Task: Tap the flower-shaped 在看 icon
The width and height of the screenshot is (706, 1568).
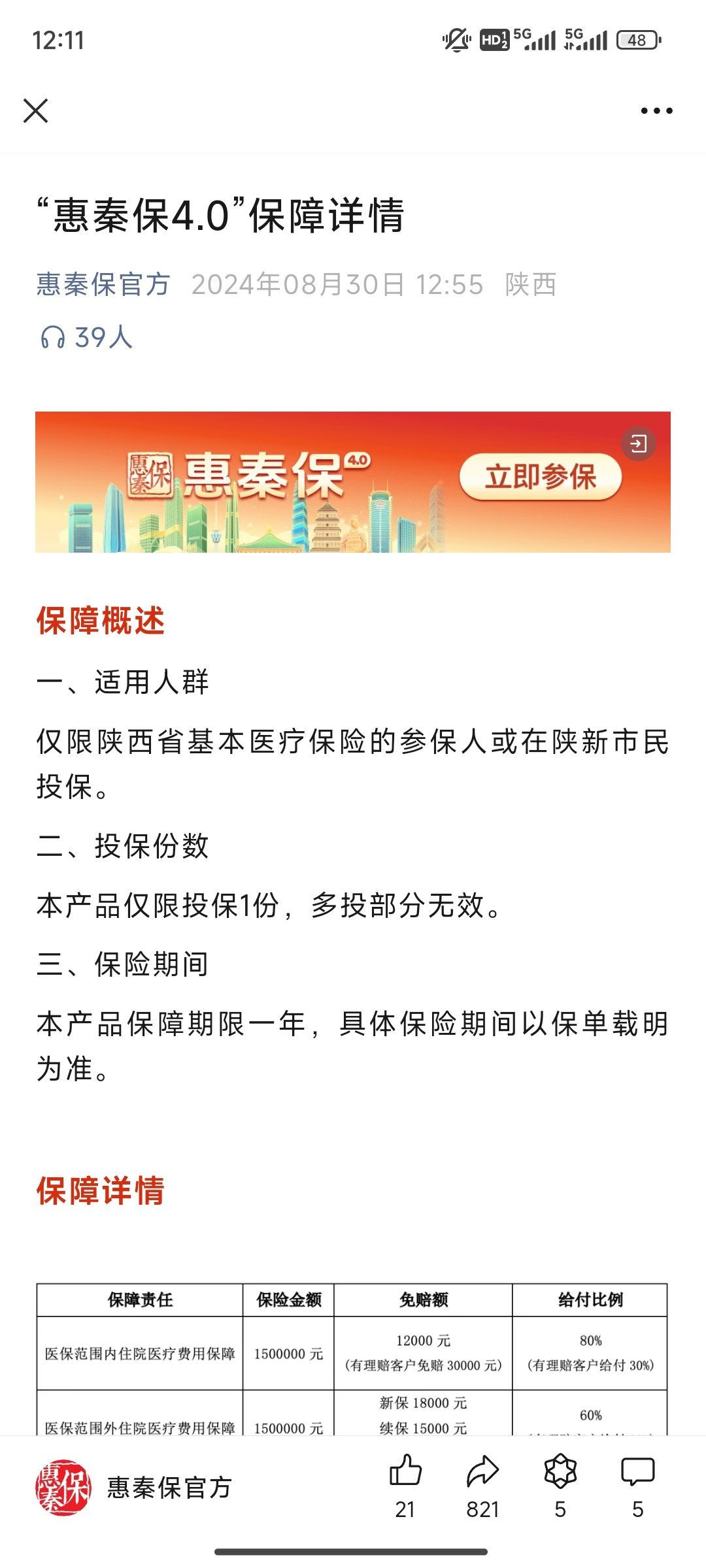Action: click(560, 1471)
